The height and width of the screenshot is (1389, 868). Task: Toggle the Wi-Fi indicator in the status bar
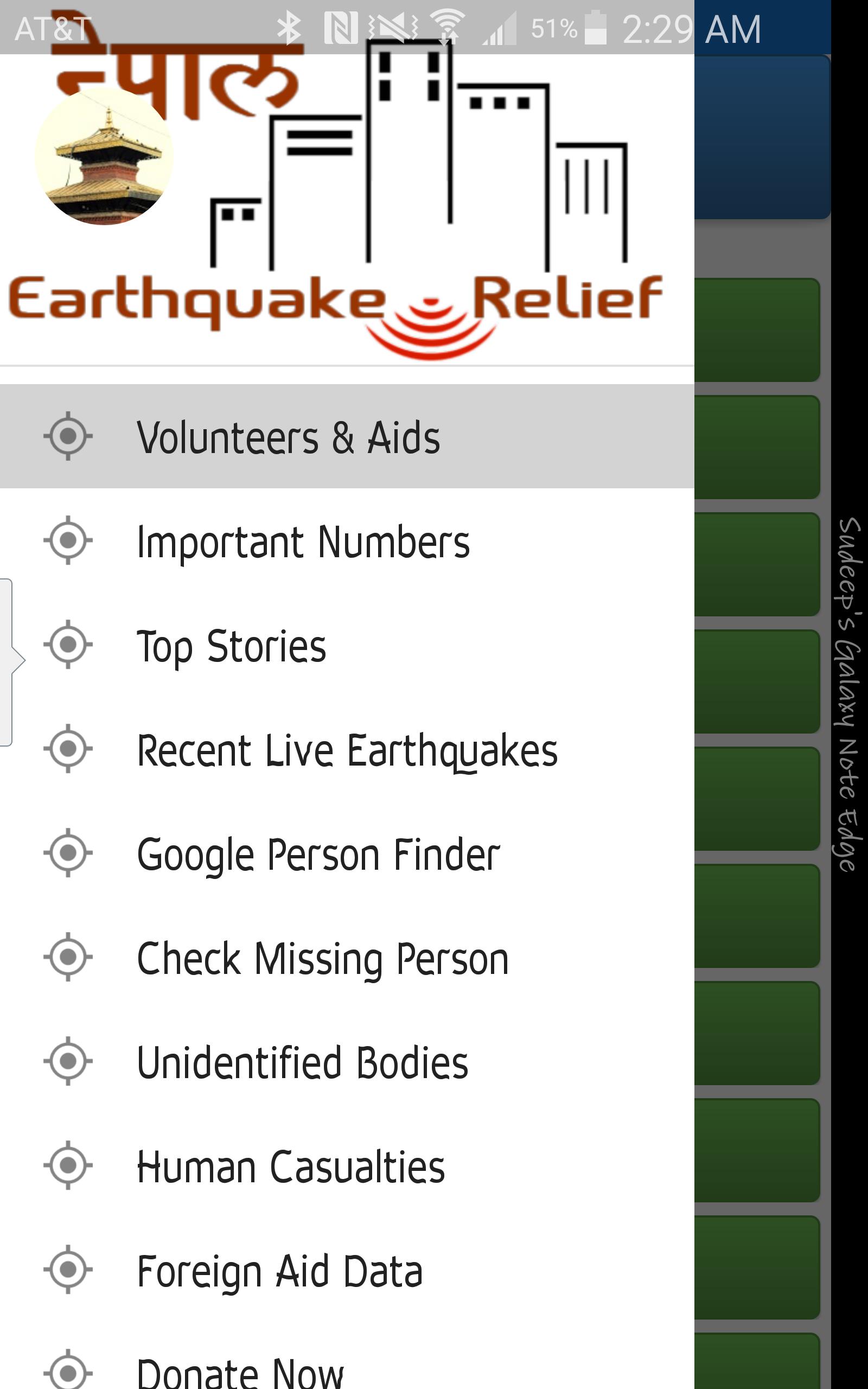coord(446,27)
